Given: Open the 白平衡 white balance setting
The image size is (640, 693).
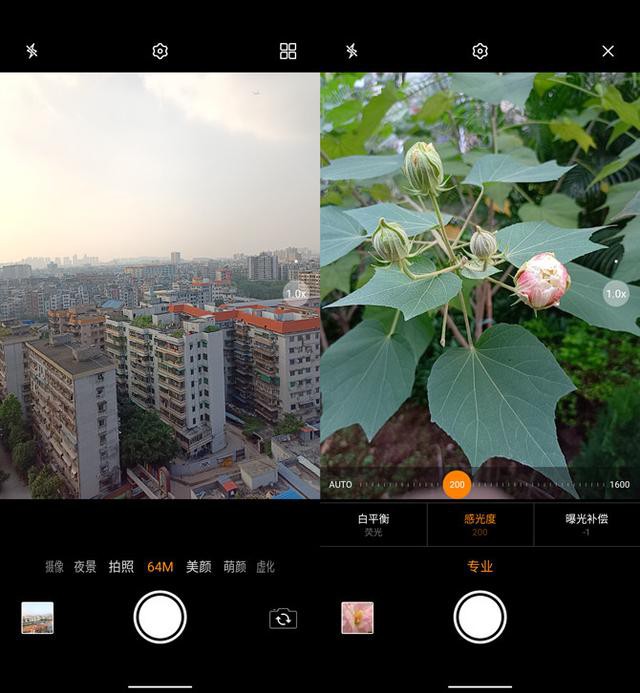Looking at the screenshot, I should 373,524.
